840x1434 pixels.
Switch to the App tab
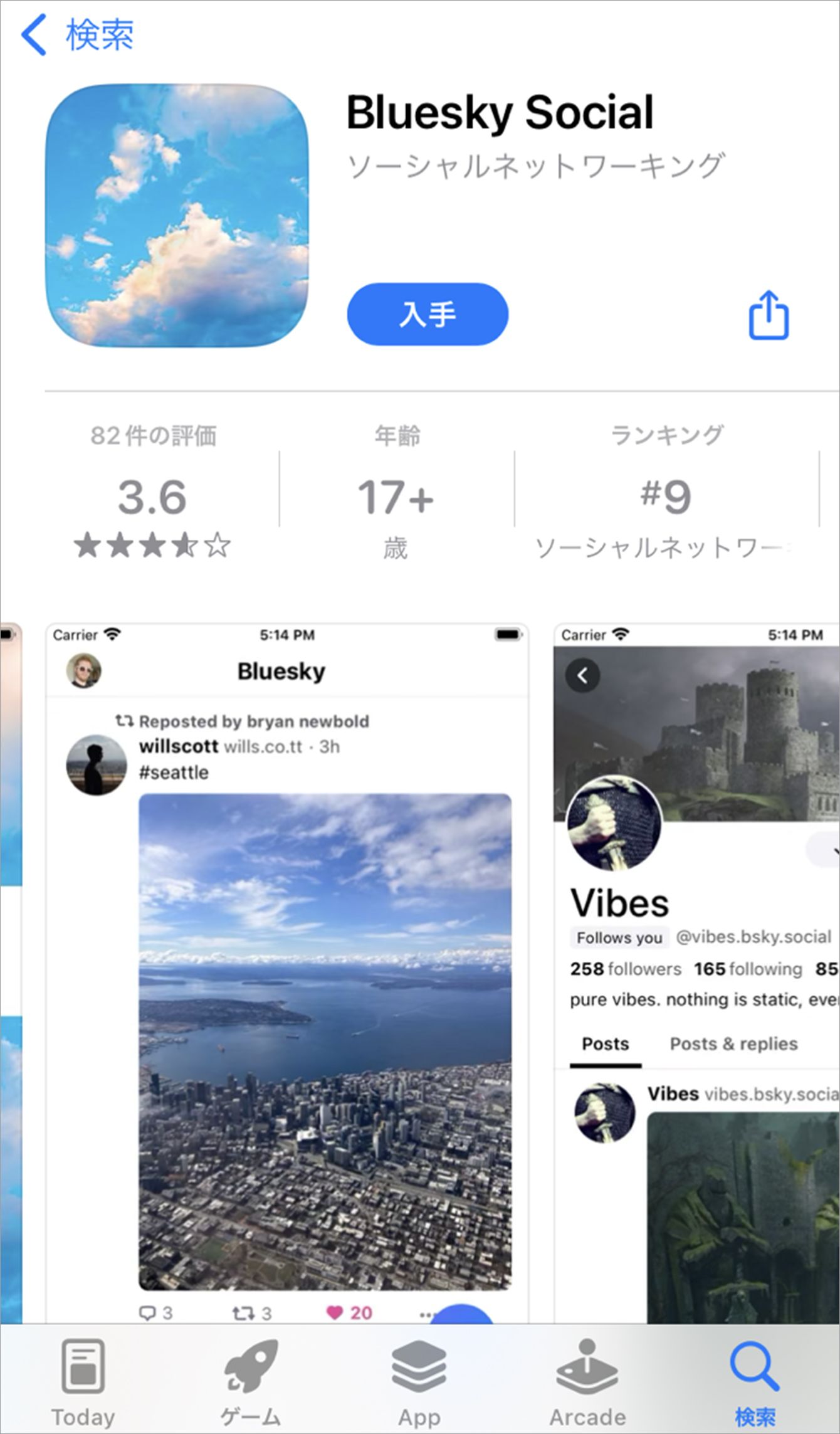click(x=419, y=1383)
